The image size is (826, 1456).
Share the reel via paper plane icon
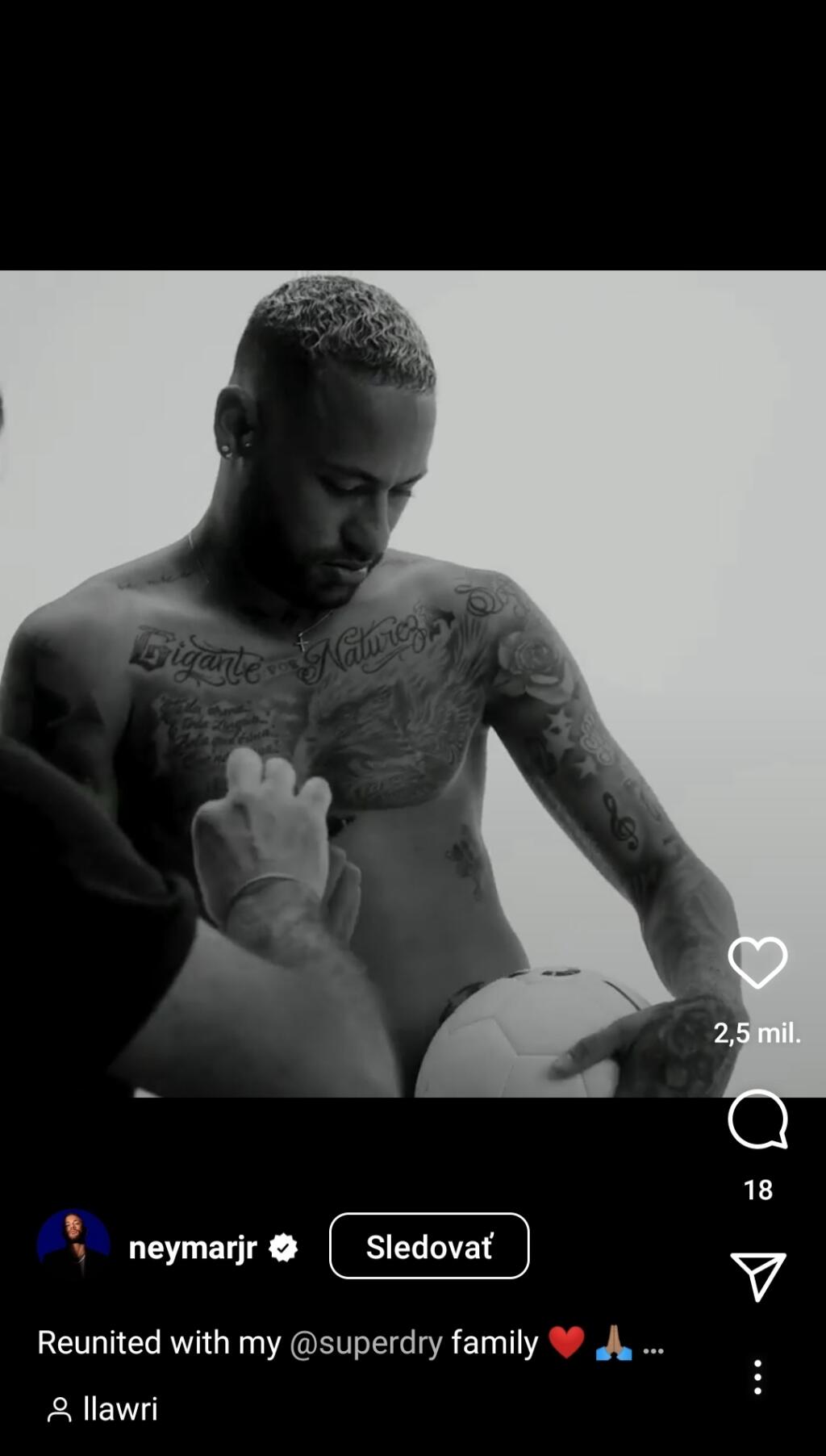click(x=757, y=1276)
